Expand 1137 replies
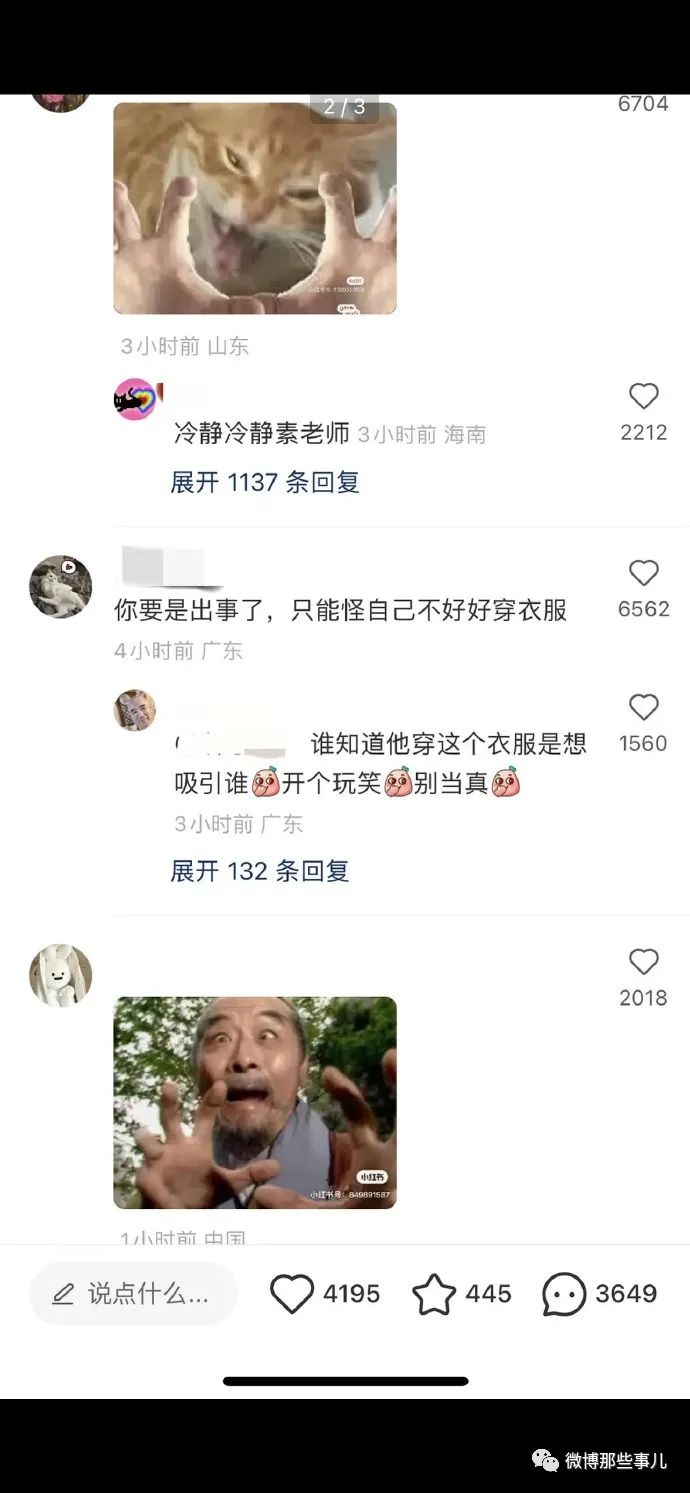The width and height of the screenshot is (690, 1493). tap(264, 482)
